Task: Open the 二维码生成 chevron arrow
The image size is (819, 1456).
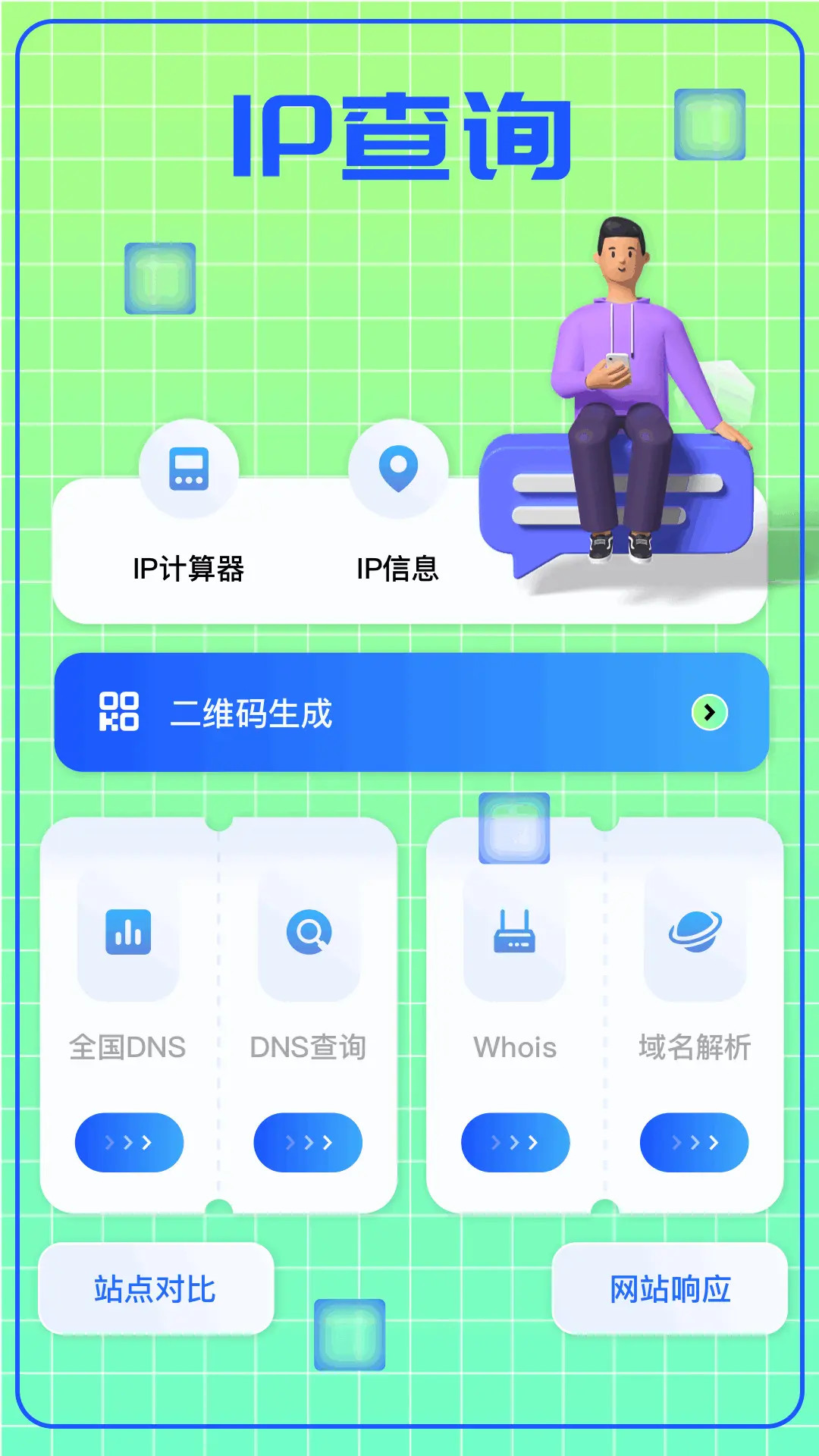Action: point(709,714)
